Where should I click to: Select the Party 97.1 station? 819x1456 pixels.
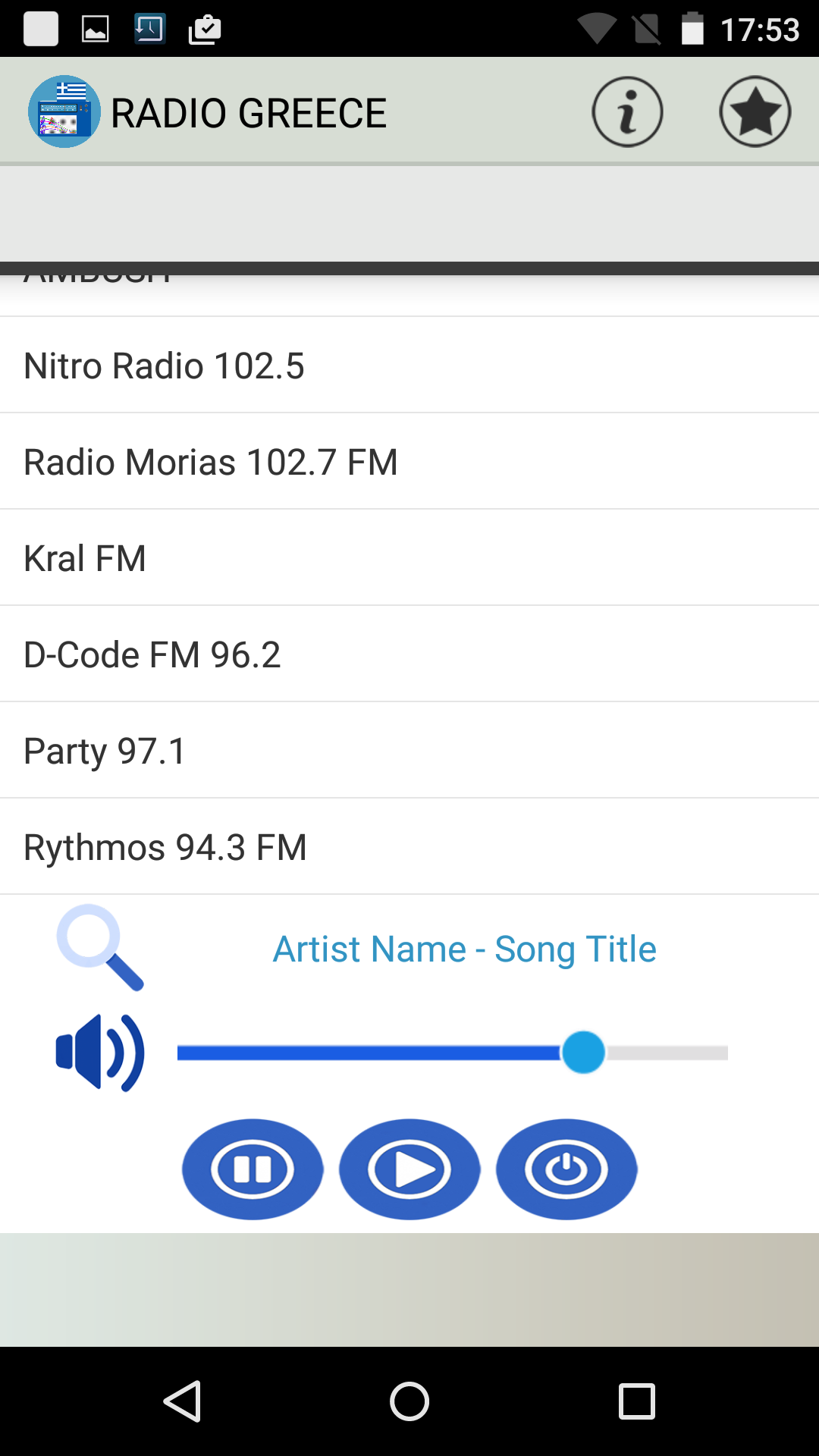[409, 749]
